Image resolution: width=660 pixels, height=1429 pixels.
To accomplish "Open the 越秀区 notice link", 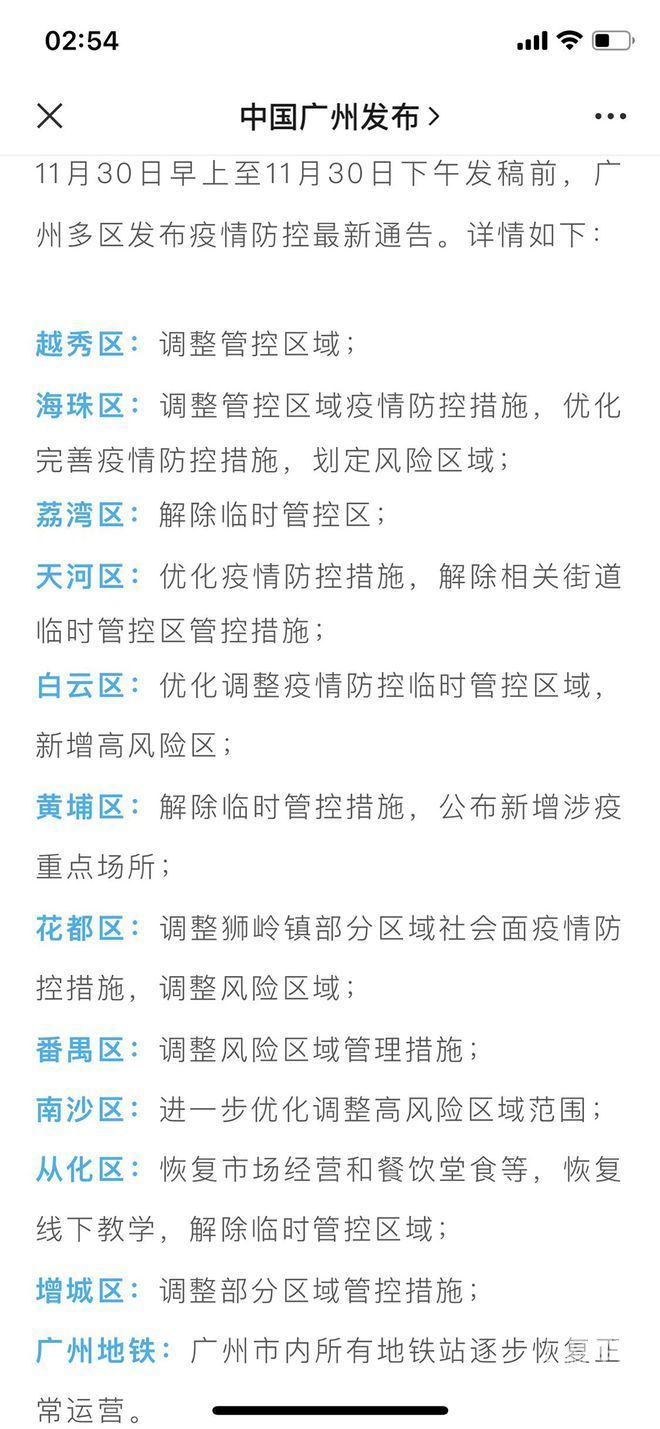I will pos(79,345).
